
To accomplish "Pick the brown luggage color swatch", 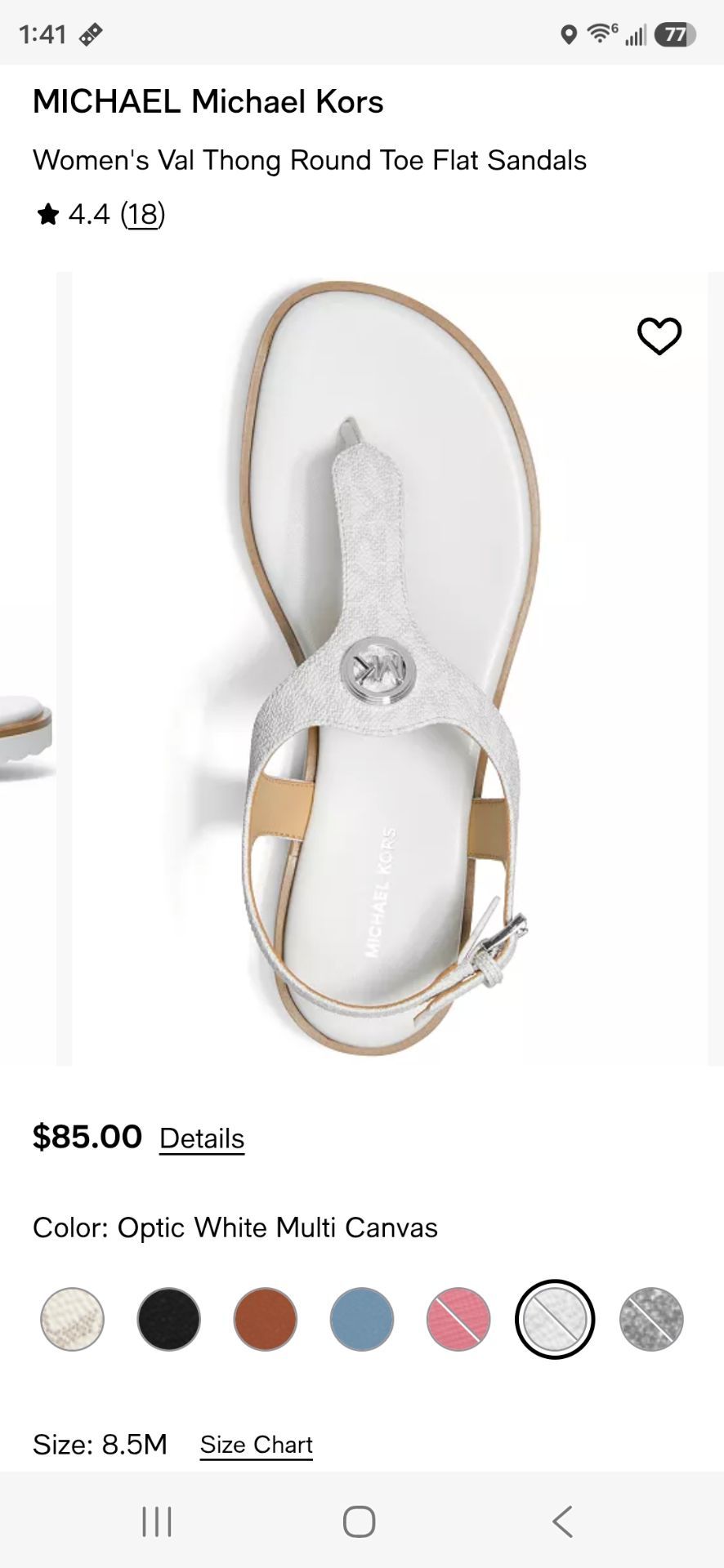I will click(x=266, y=1319).
